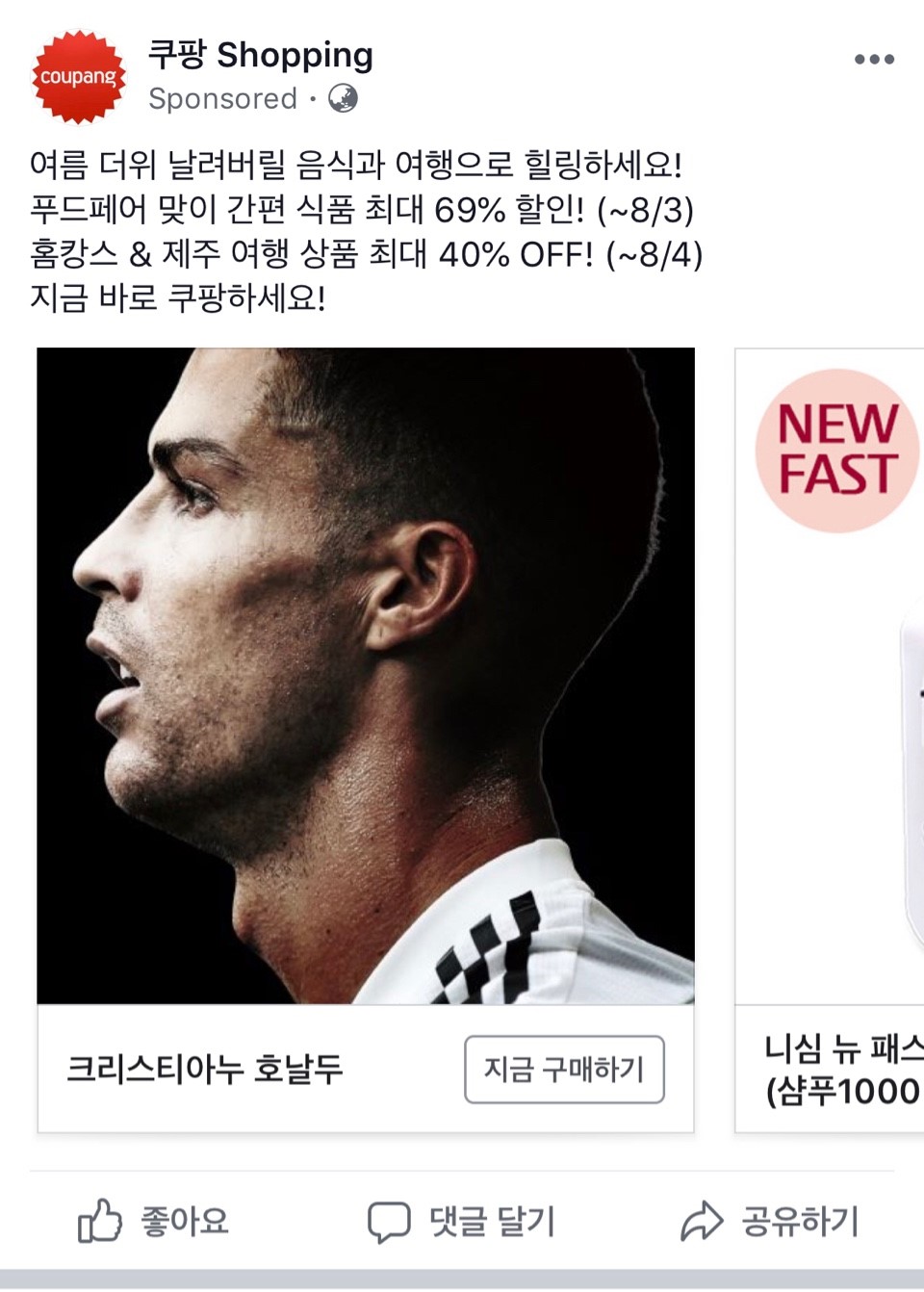
Task: Tap the 지금 구매하기 button
Action: (x=564, y=1069)
